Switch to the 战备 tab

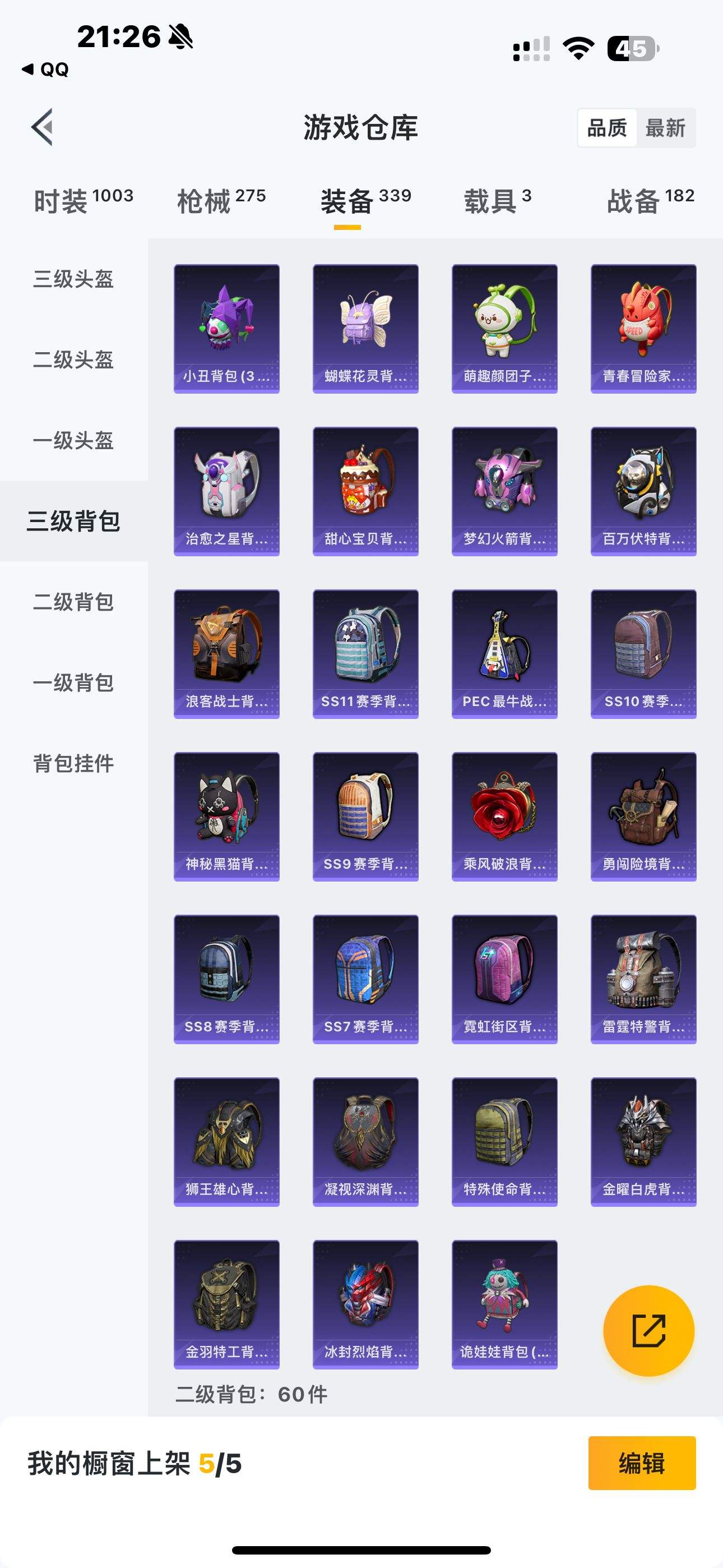(x=651, y=200)
